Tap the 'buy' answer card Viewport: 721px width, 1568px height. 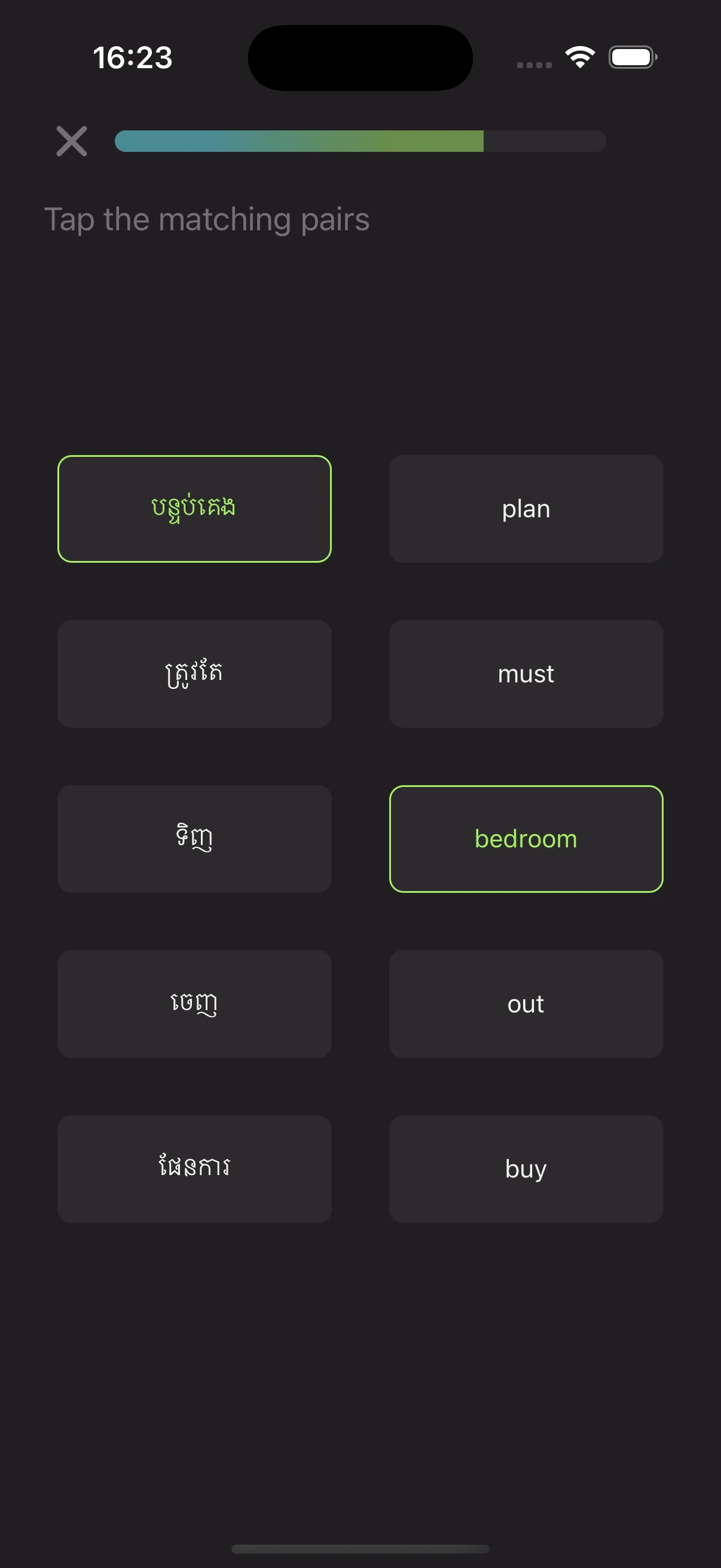click(x=526, y=1169)
